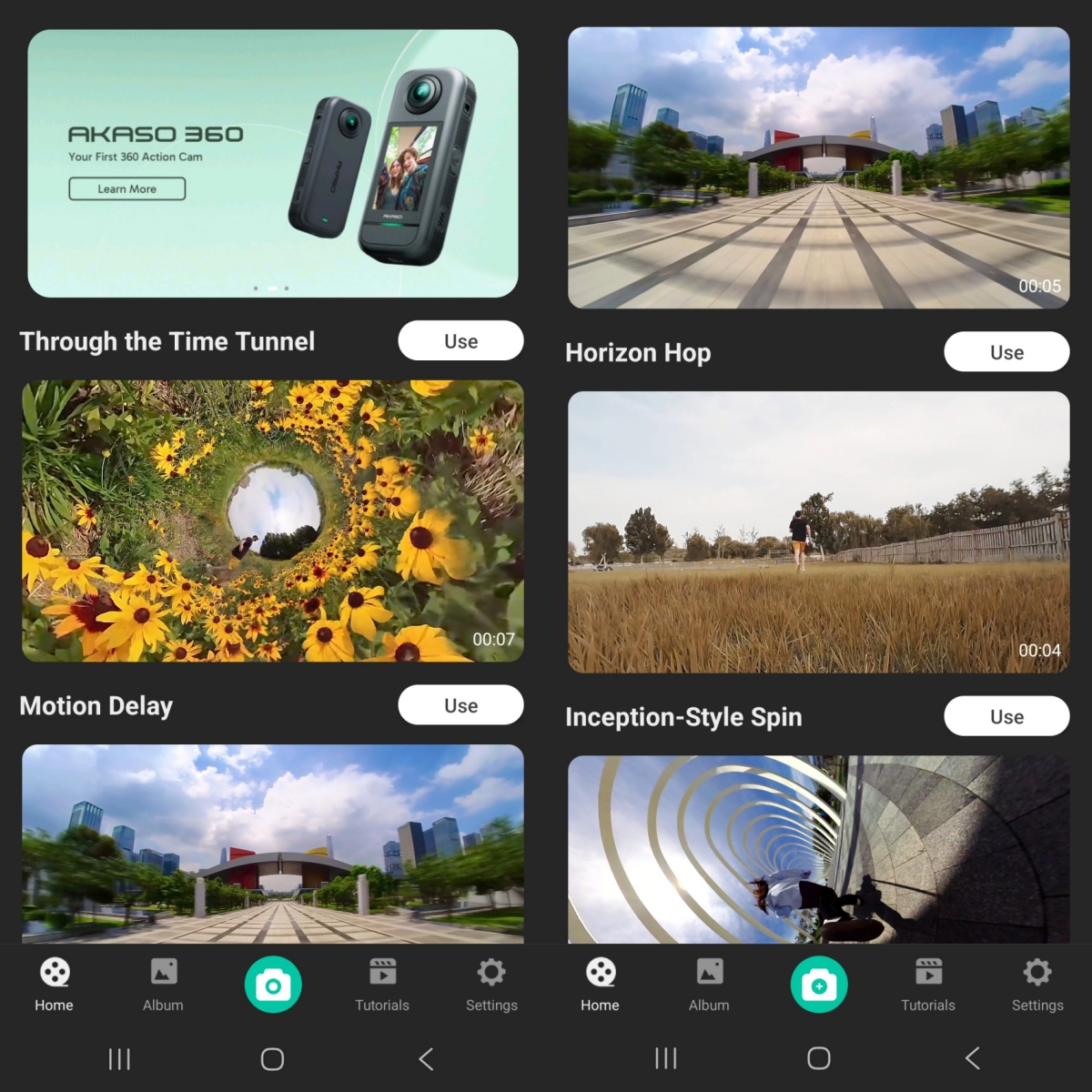Play the sunflower tiny-planet video preview
Image resolution: width=1092 pixels, height=1092 pixels.
click(x=273, y=521)
